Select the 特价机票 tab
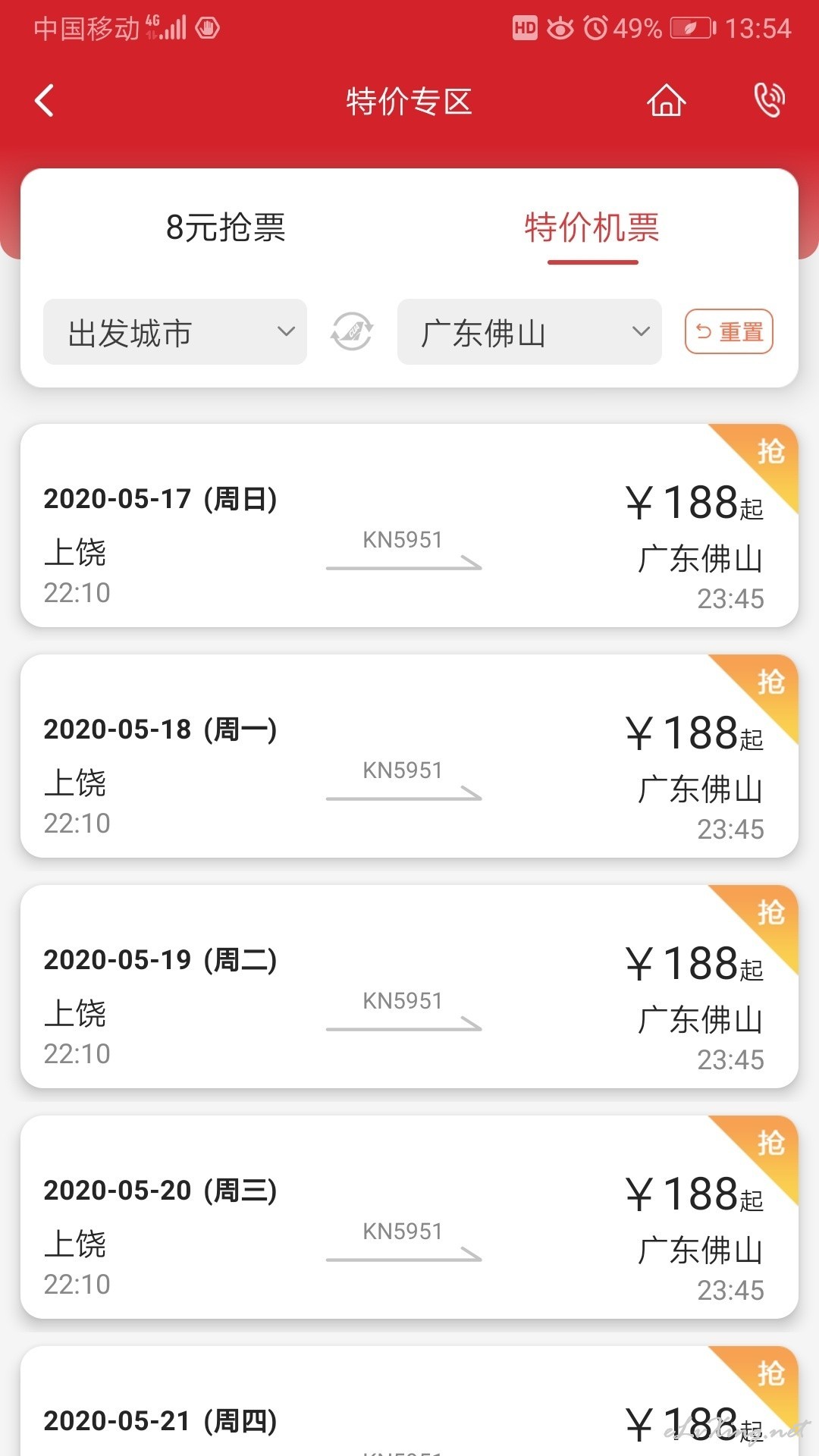 (x=592, y=227)
